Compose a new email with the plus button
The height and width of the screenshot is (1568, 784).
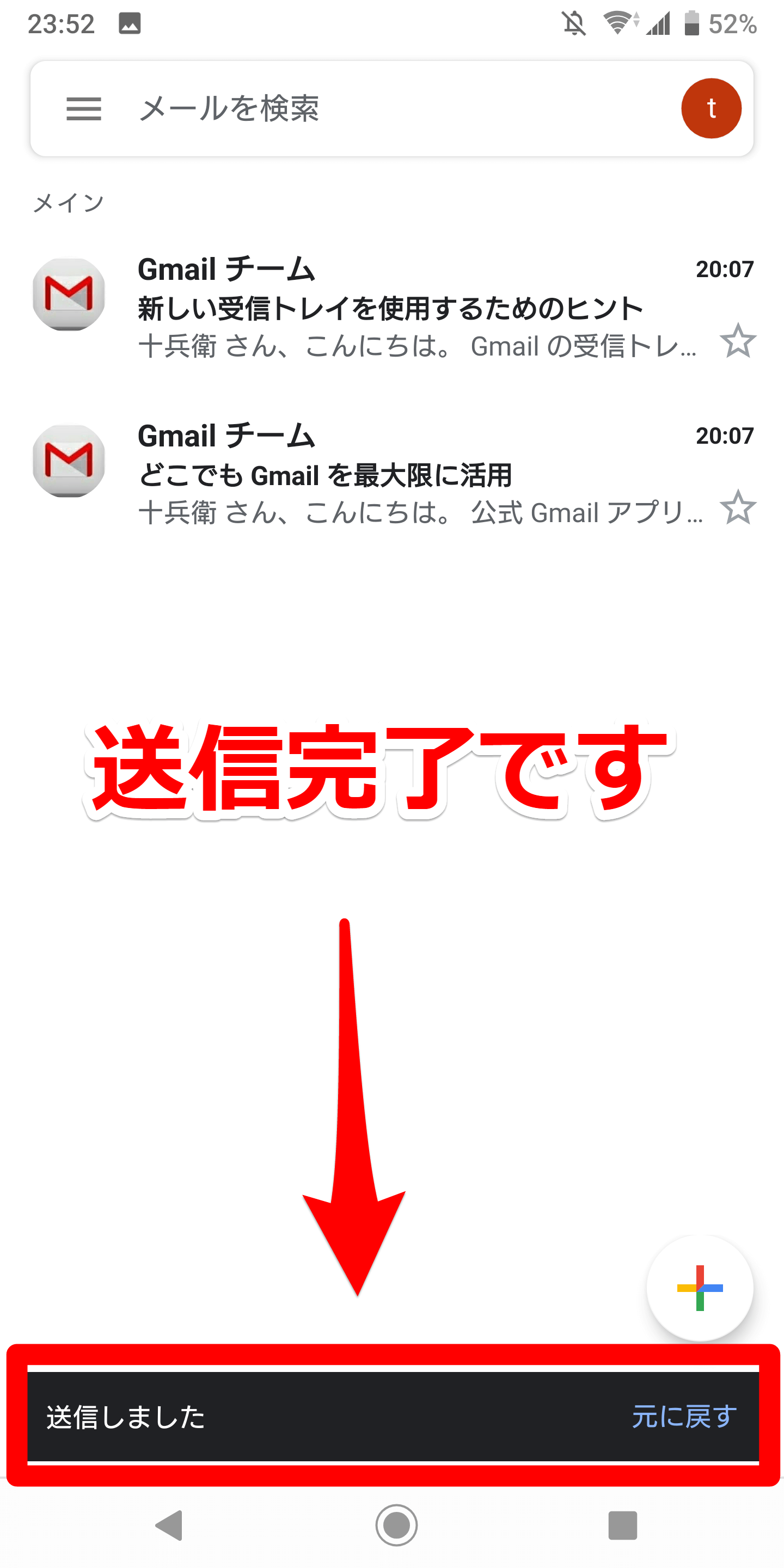(x=700, y=1288)
